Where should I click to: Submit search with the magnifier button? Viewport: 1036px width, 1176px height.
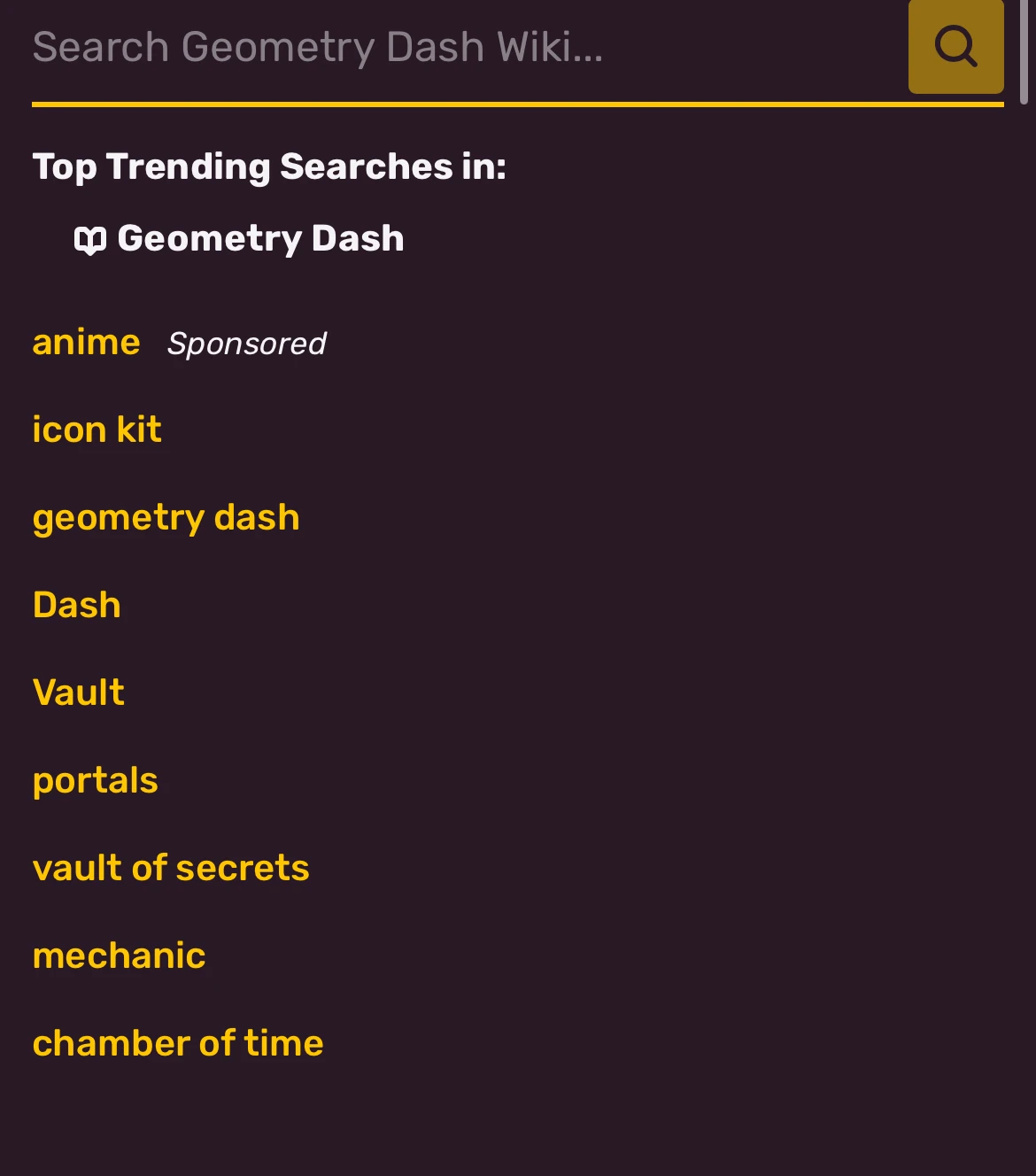coord(955,47)
